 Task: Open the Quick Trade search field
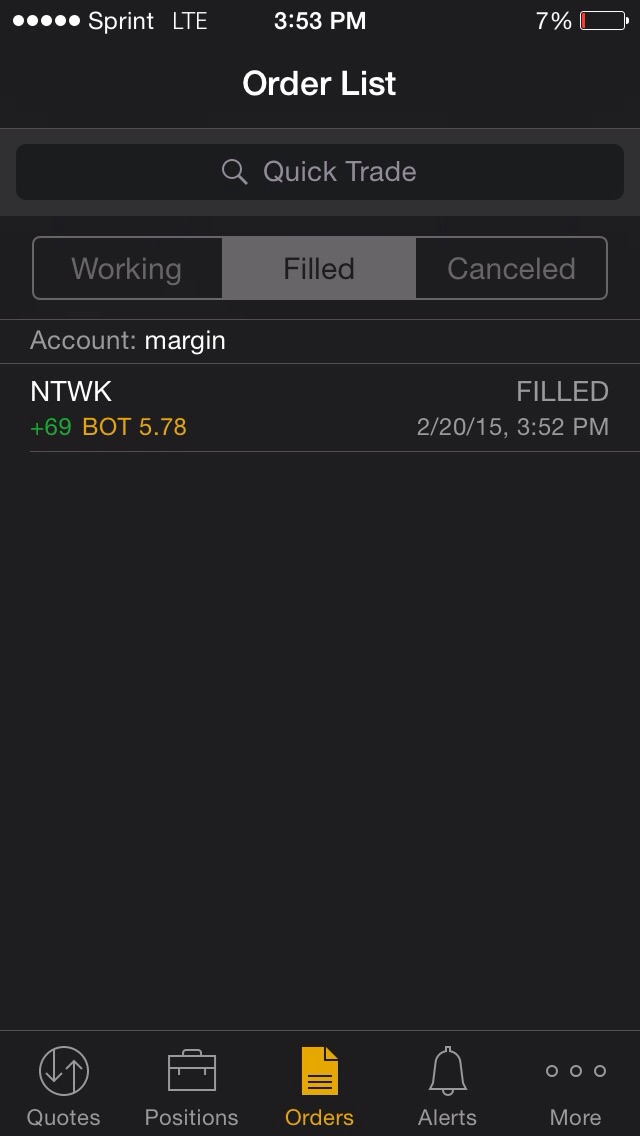coord(320,172)
